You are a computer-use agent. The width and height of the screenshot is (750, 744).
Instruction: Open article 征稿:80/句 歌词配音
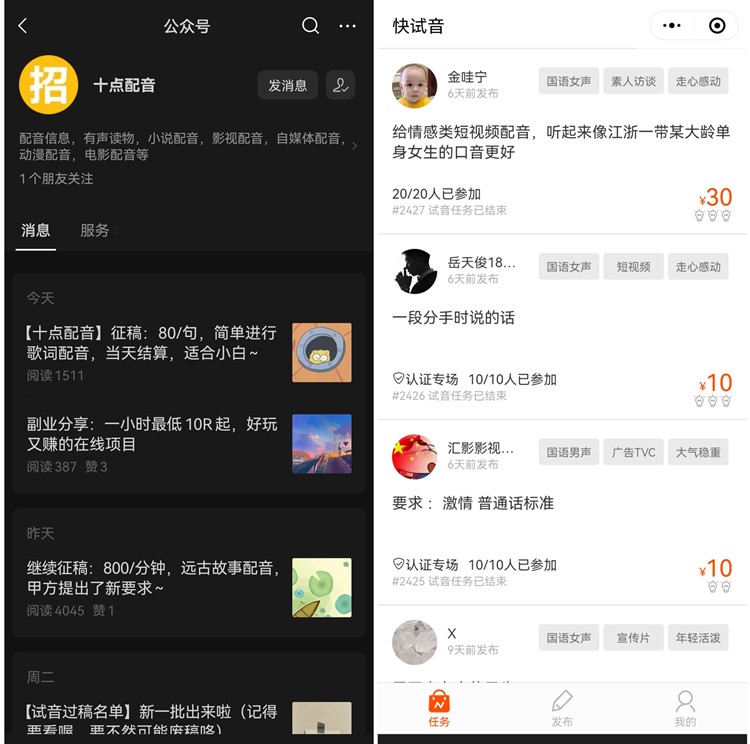tap(150, 342)
